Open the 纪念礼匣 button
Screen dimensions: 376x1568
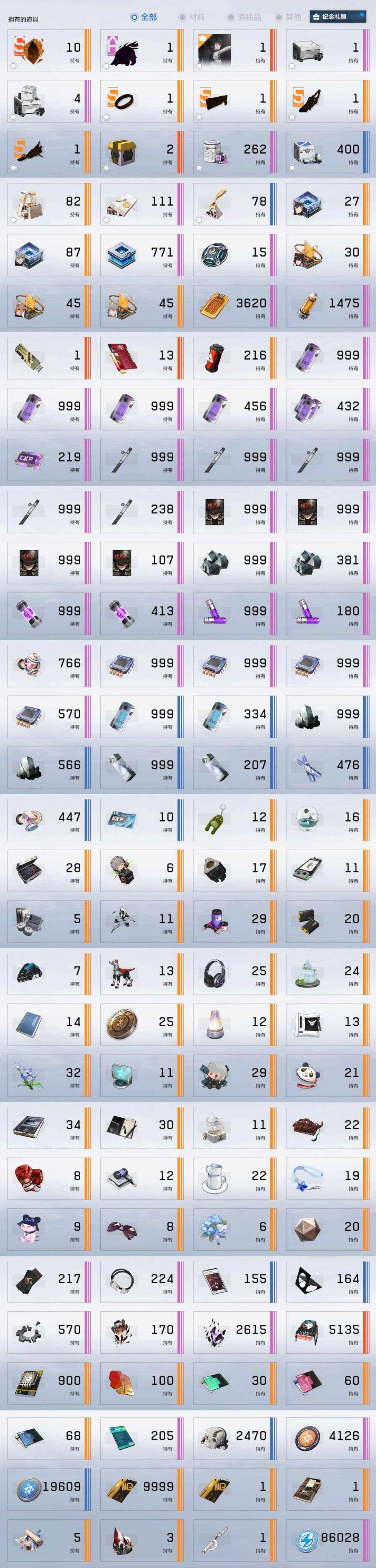coord(337,17)
